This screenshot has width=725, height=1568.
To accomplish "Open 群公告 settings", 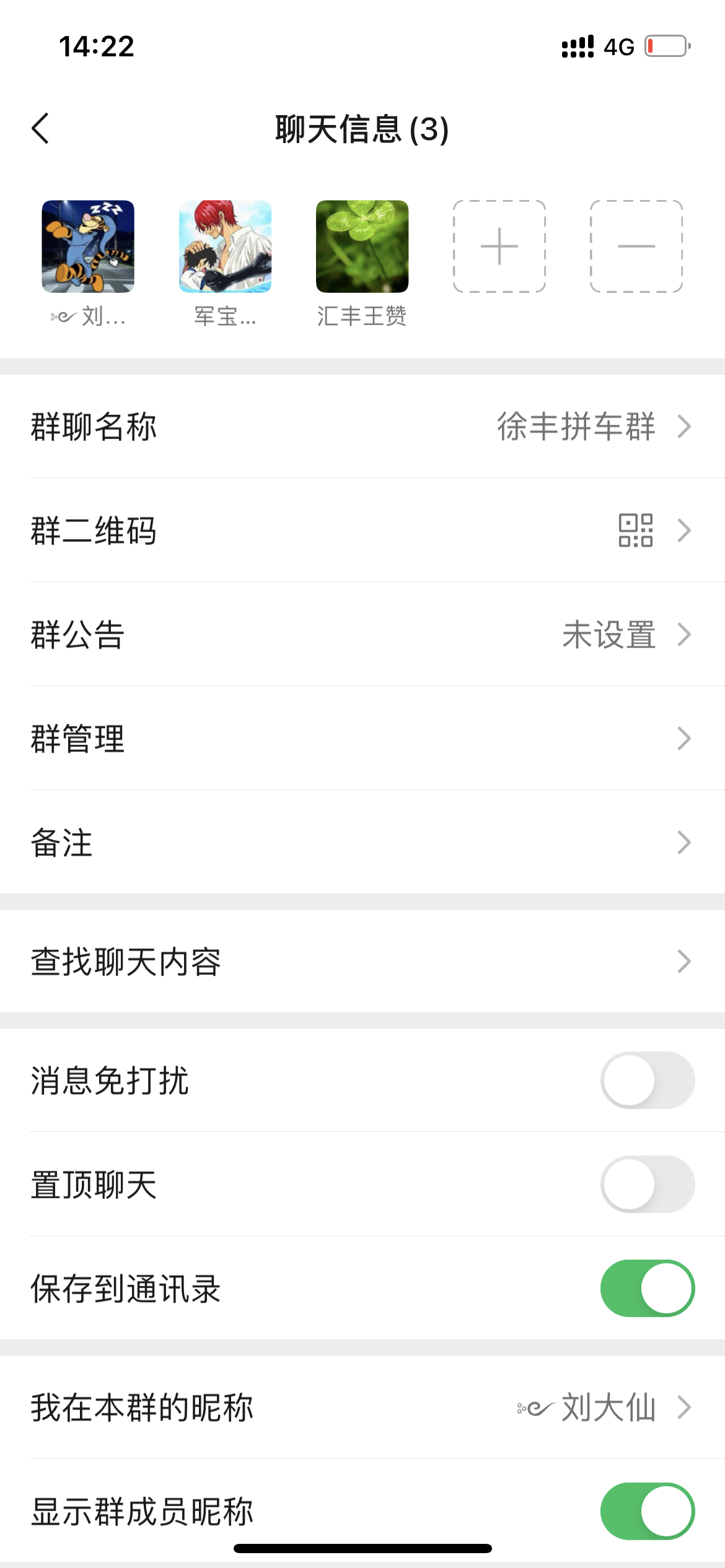I will click(362, 634).
